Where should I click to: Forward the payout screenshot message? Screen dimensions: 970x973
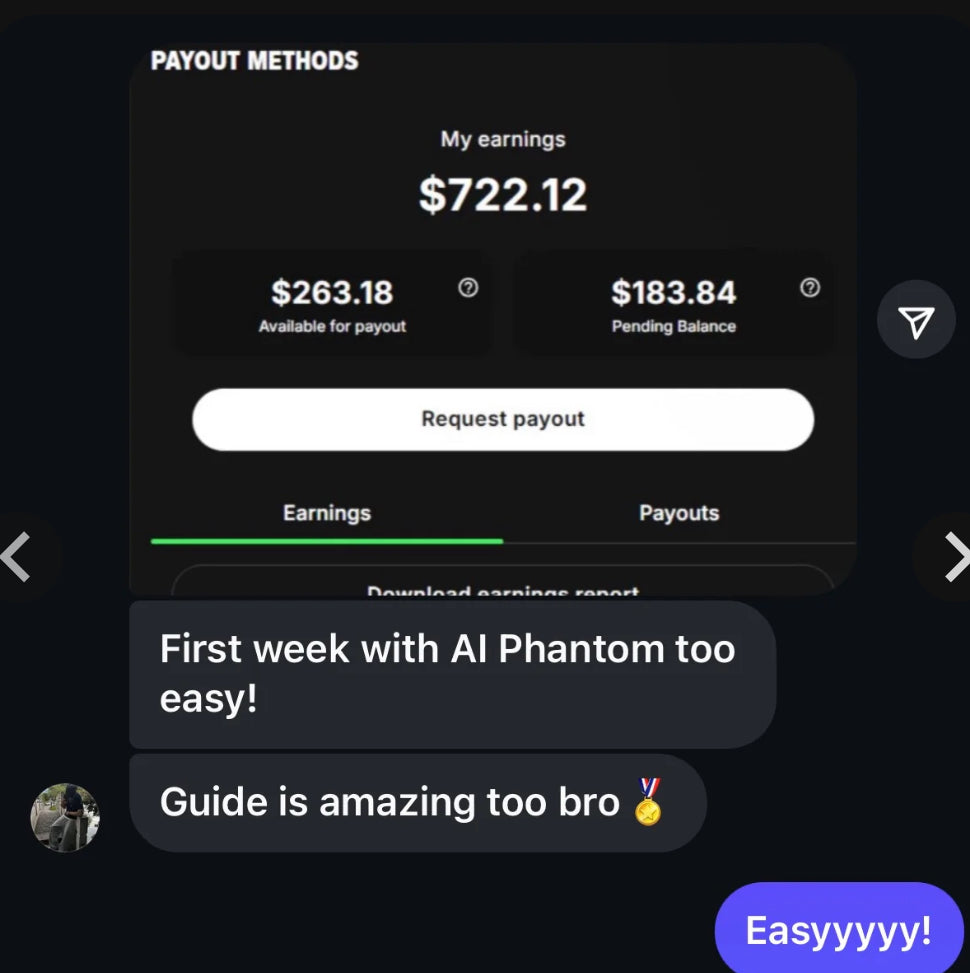pos(916,320)
